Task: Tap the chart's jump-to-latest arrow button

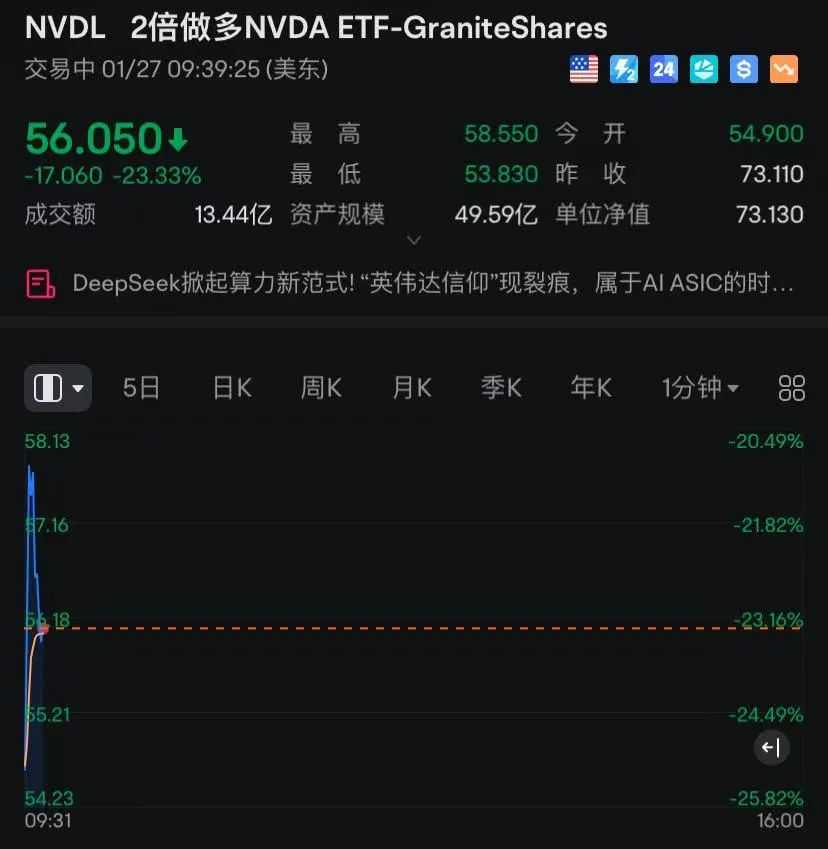Action: (771, 747)
